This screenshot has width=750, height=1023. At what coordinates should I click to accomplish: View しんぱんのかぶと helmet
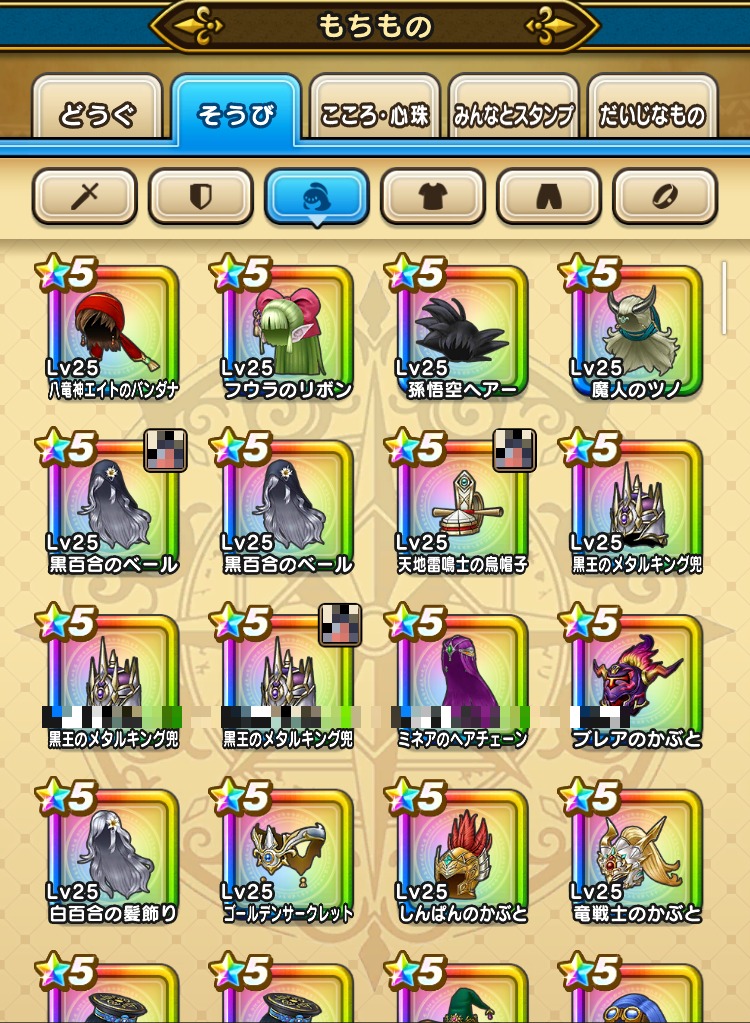point(462,857)
